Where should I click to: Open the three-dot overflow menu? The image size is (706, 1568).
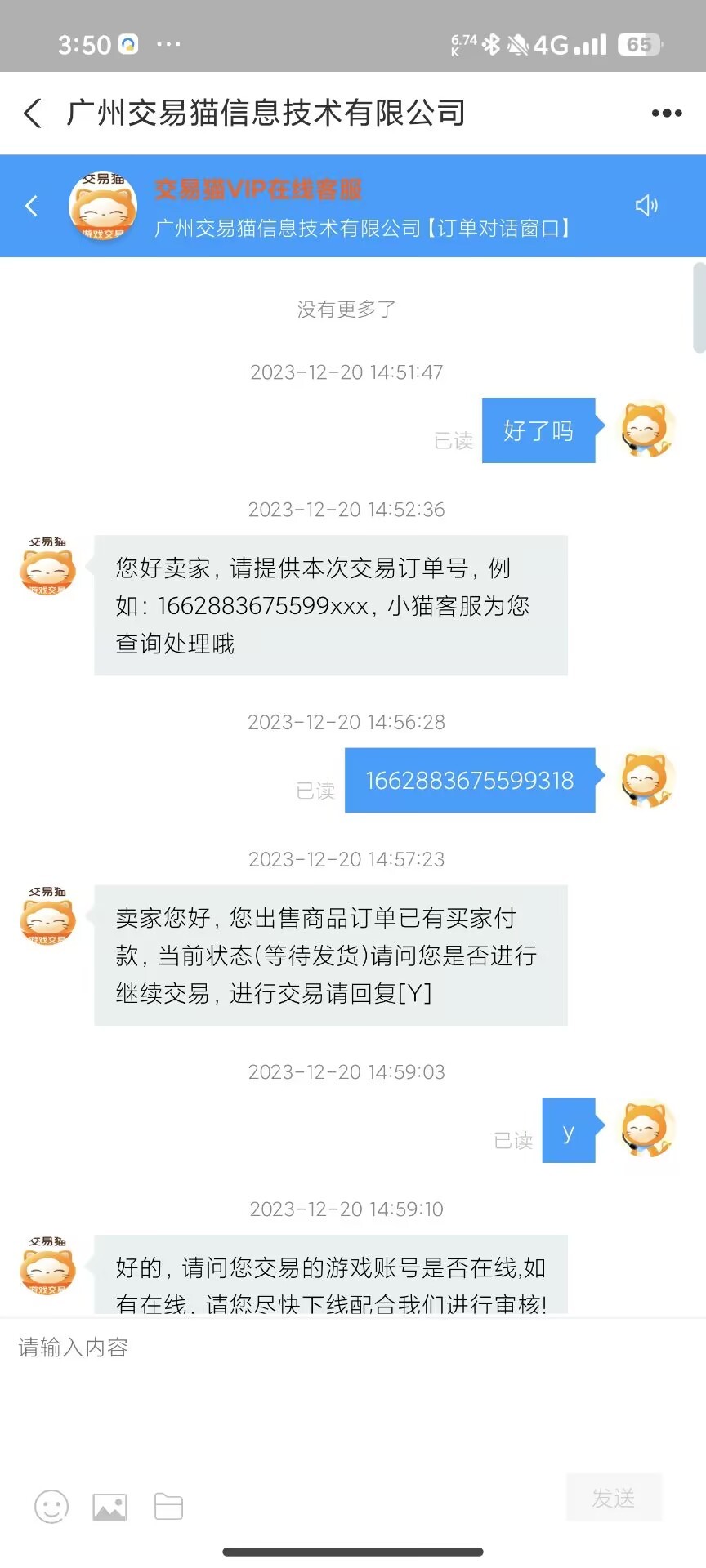(x=667, y=114)
